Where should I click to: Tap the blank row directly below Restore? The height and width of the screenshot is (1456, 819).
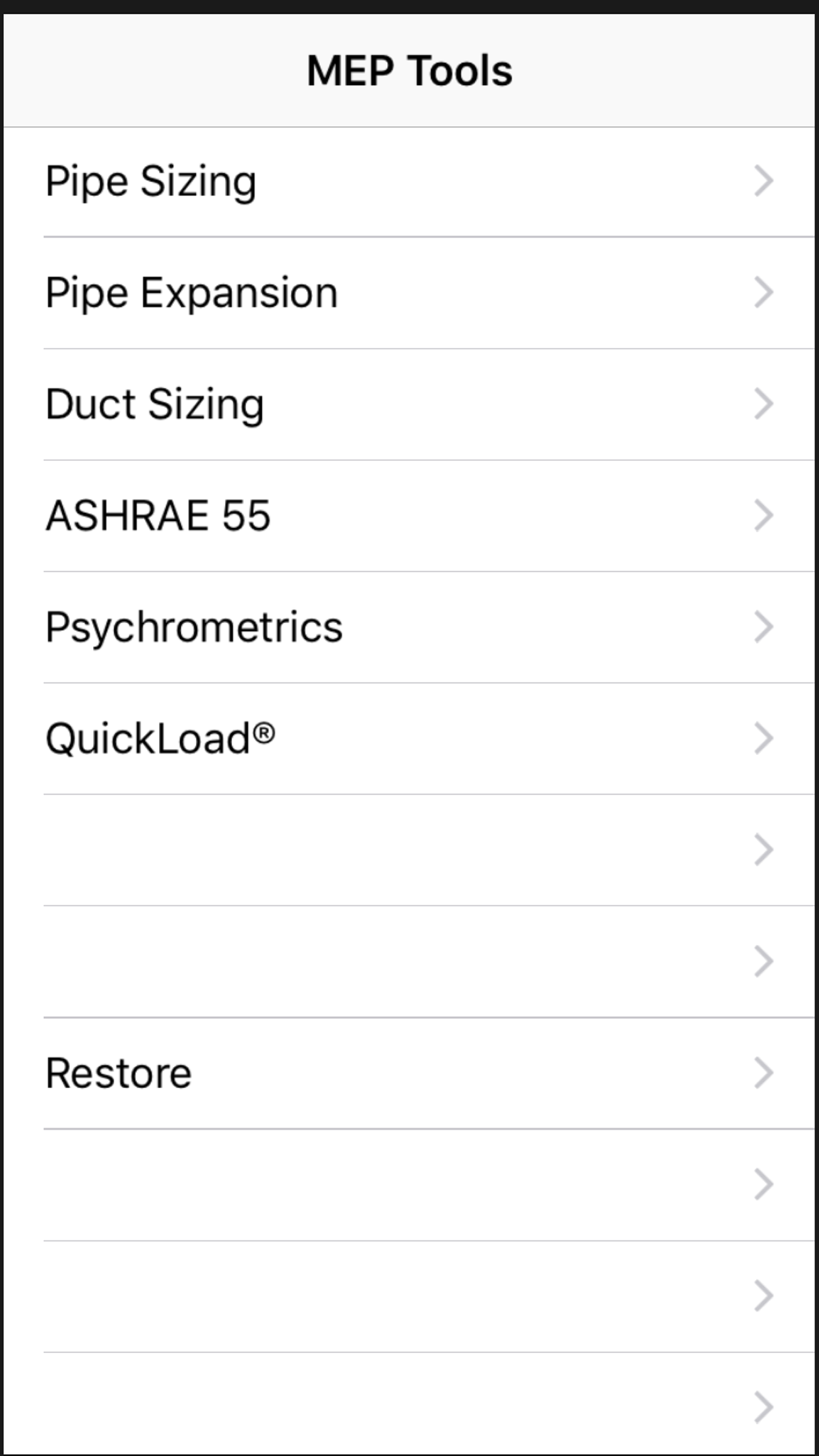click(396, 1183)
